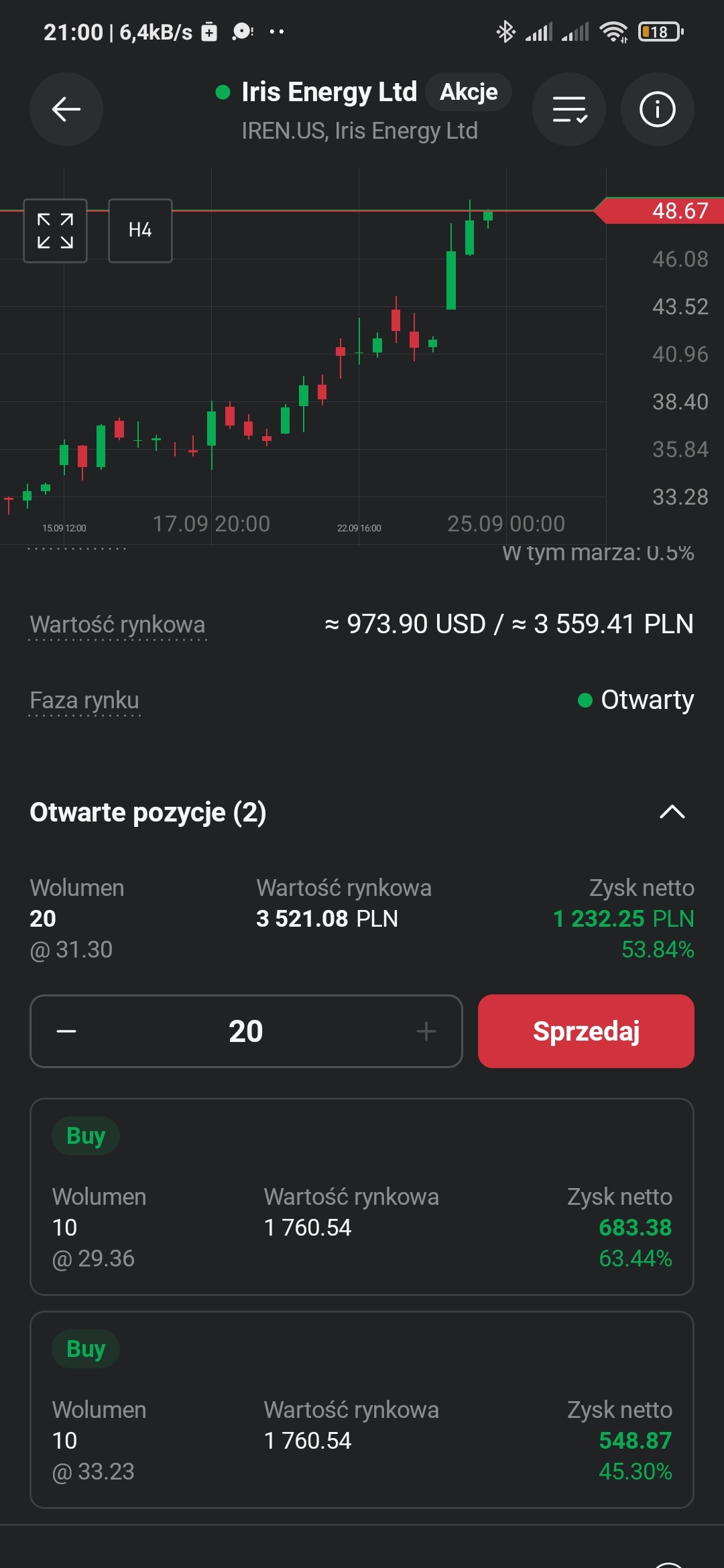Show the Wartość rynkowa explanation

coord(117,625)
